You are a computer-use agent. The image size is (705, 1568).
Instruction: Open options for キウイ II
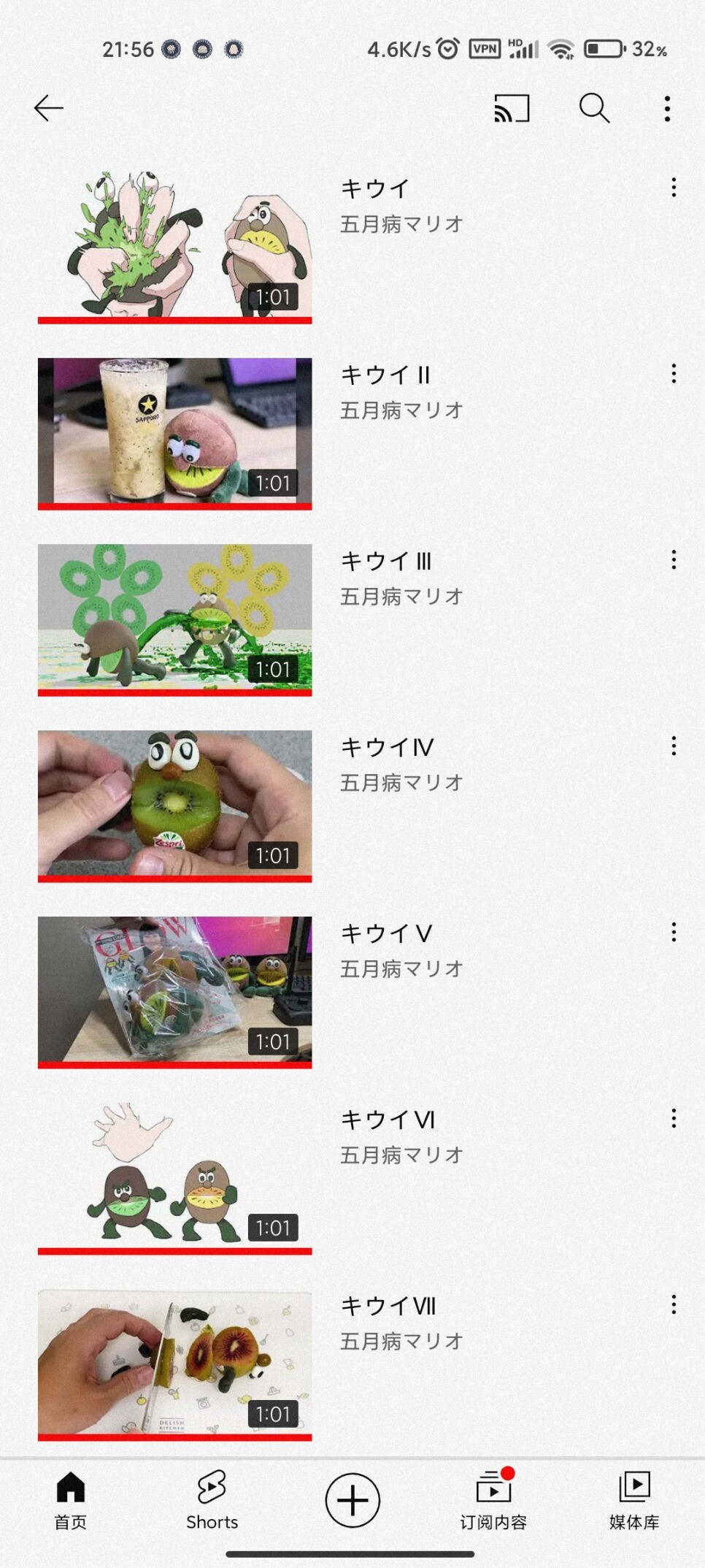click(674, 374)
